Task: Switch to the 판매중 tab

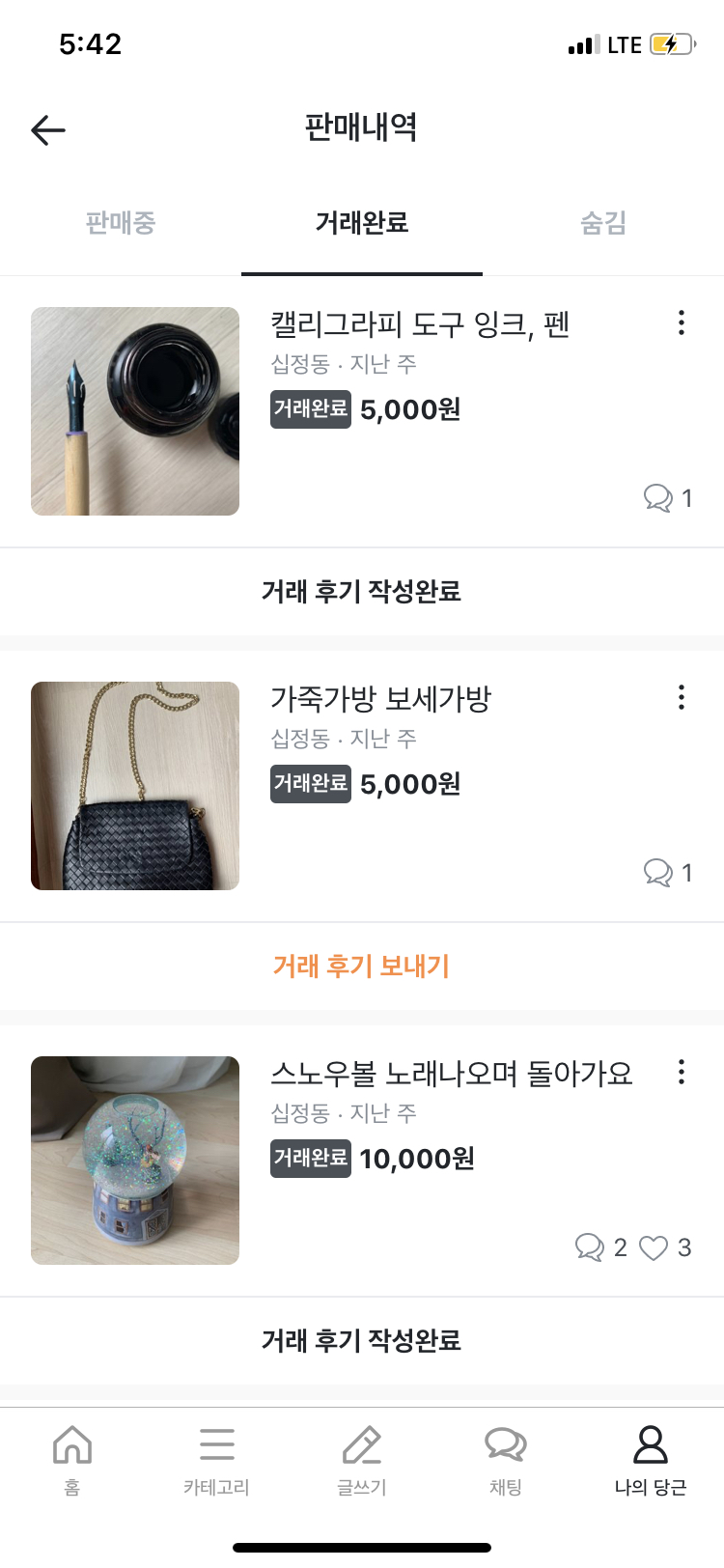Action: click(120, 223)
